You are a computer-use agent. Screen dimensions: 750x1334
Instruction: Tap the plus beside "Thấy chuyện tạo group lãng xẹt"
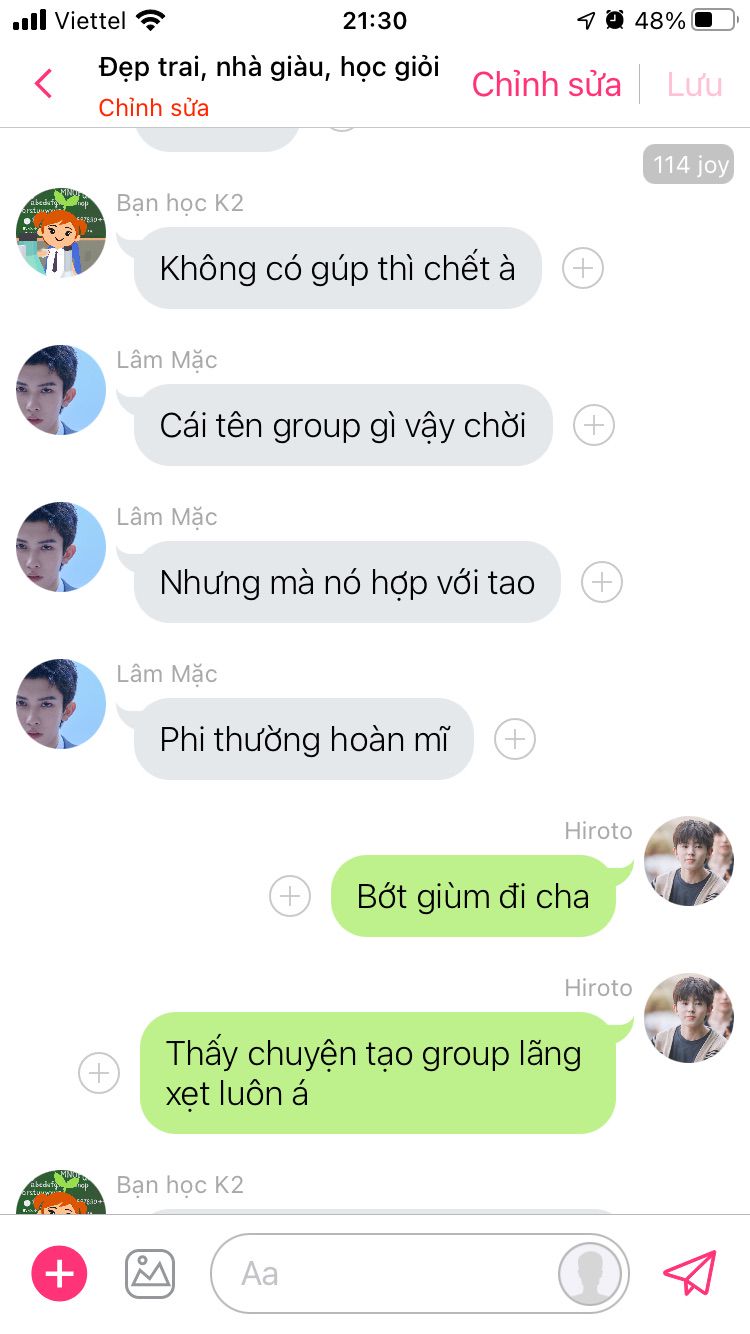(99, 1073)
